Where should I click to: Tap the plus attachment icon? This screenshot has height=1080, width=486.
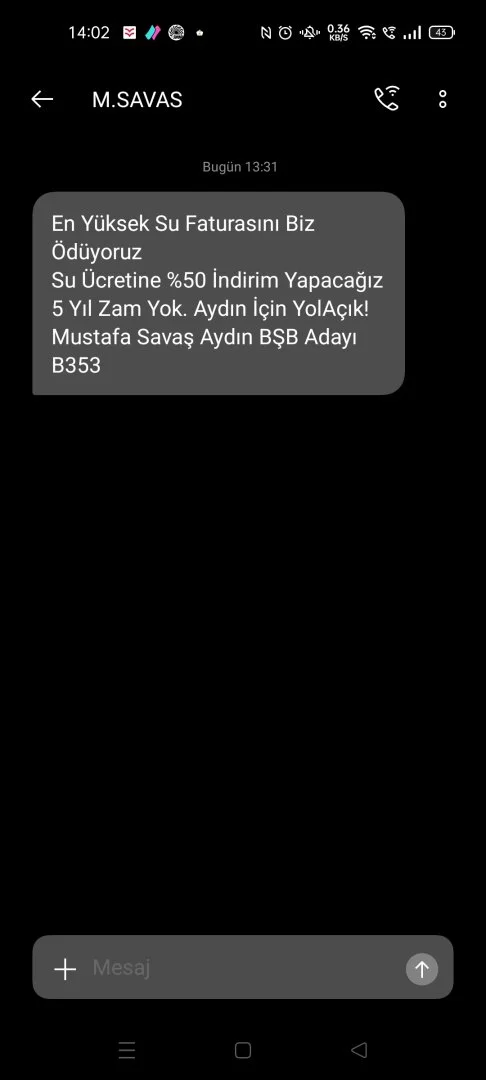pyautogui.click(x=65, y=969)
